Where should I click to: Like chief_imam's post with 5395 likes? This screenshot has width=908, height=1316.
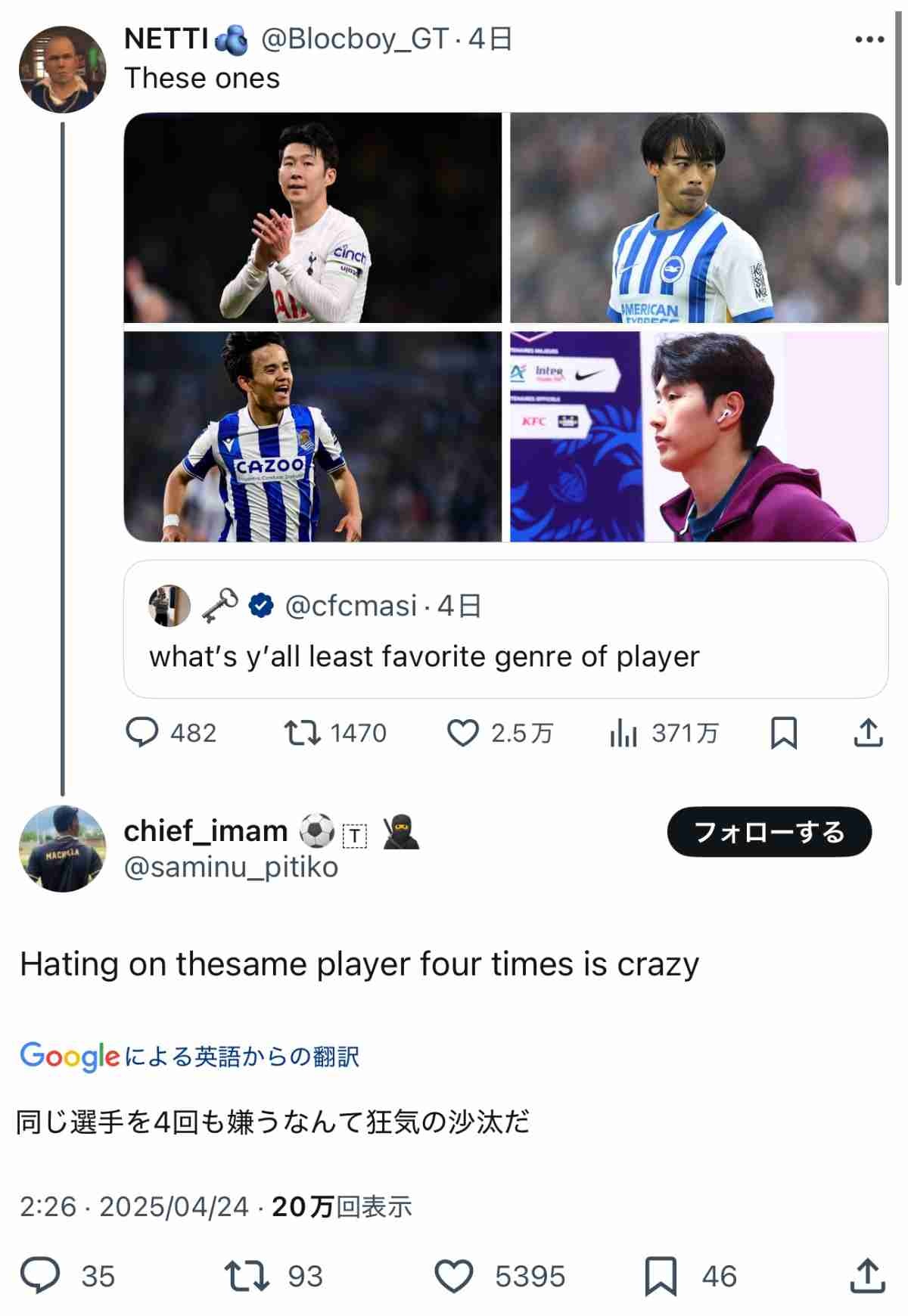(454, 1275)
